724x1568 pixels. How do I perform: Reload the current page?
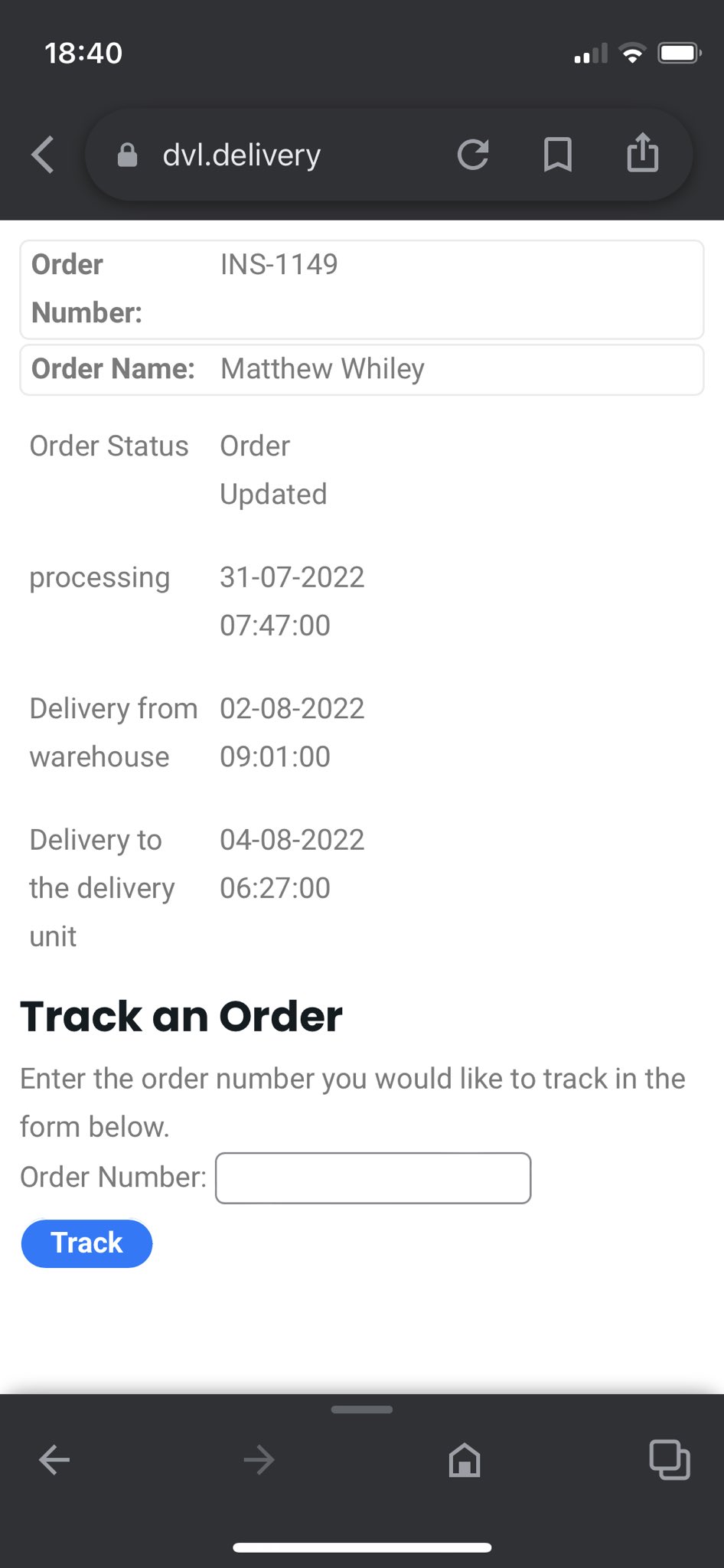(x=473, y=155)
